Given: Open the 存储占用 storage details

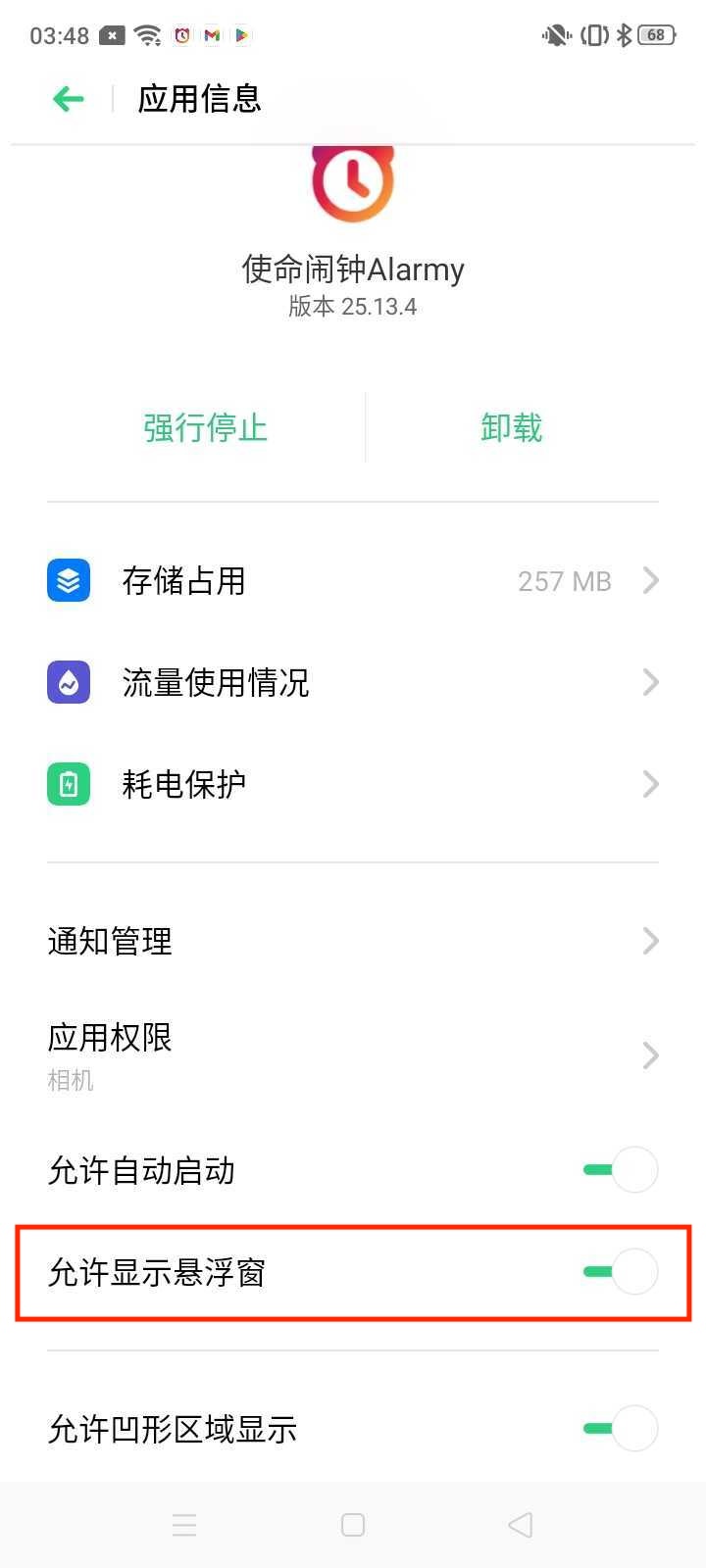Looking at the screenshot, I should pos(353,581).
